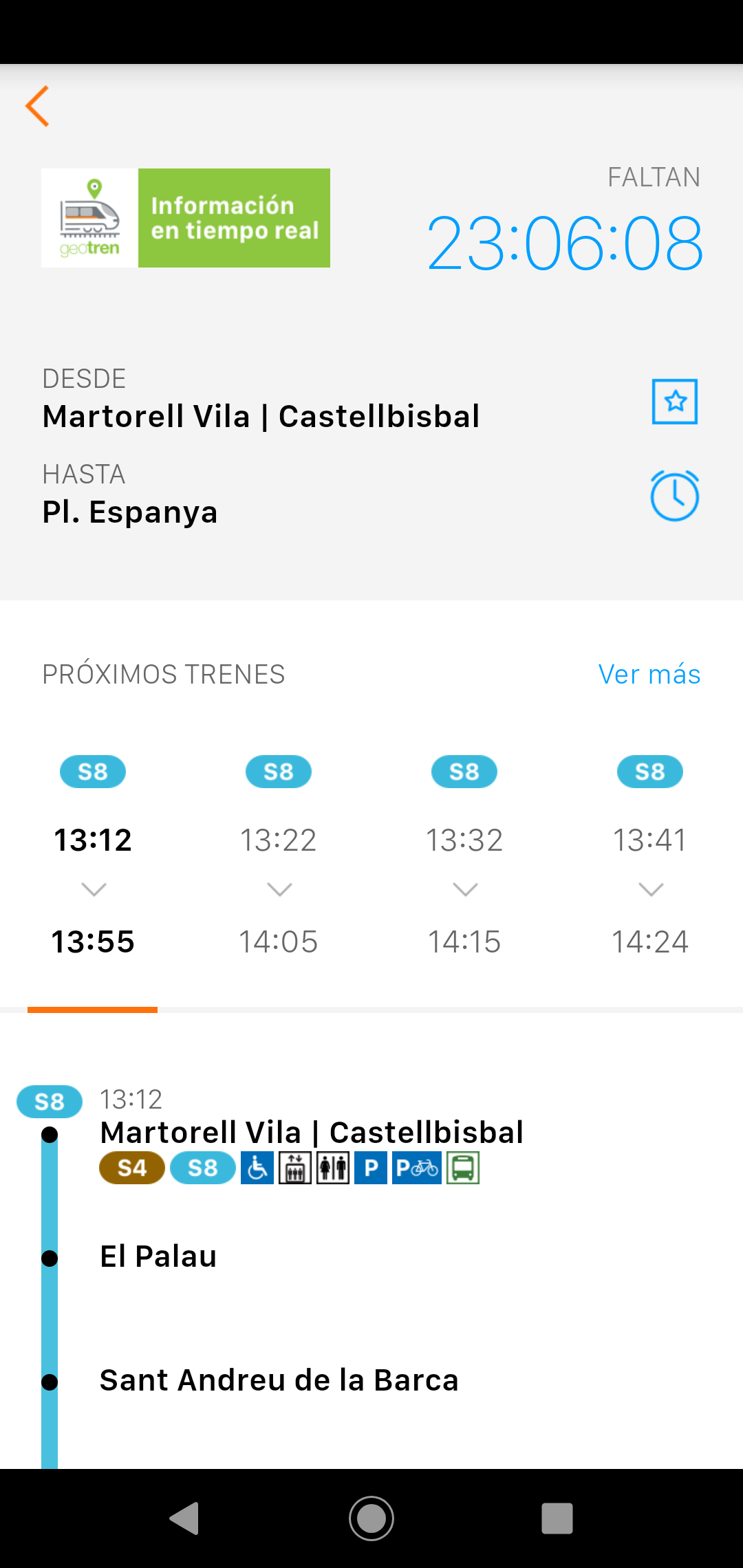Tap the system home button
The width and height of the screenshot is (743, 1568).
(371, 1518)
